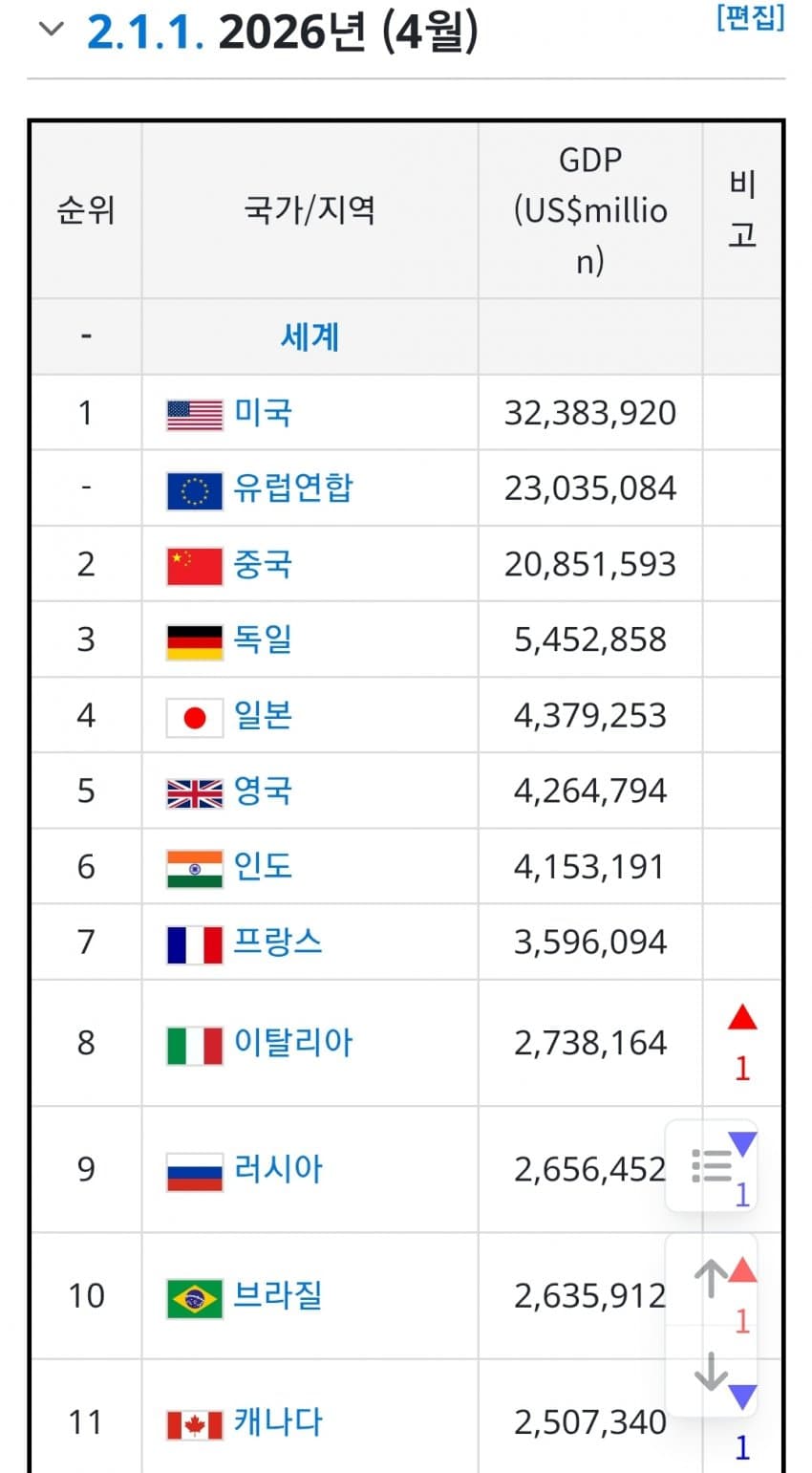The height and width of the screenshot is (1473, 812).
Task: Open the 일본 article link
Action: (264, 715)
